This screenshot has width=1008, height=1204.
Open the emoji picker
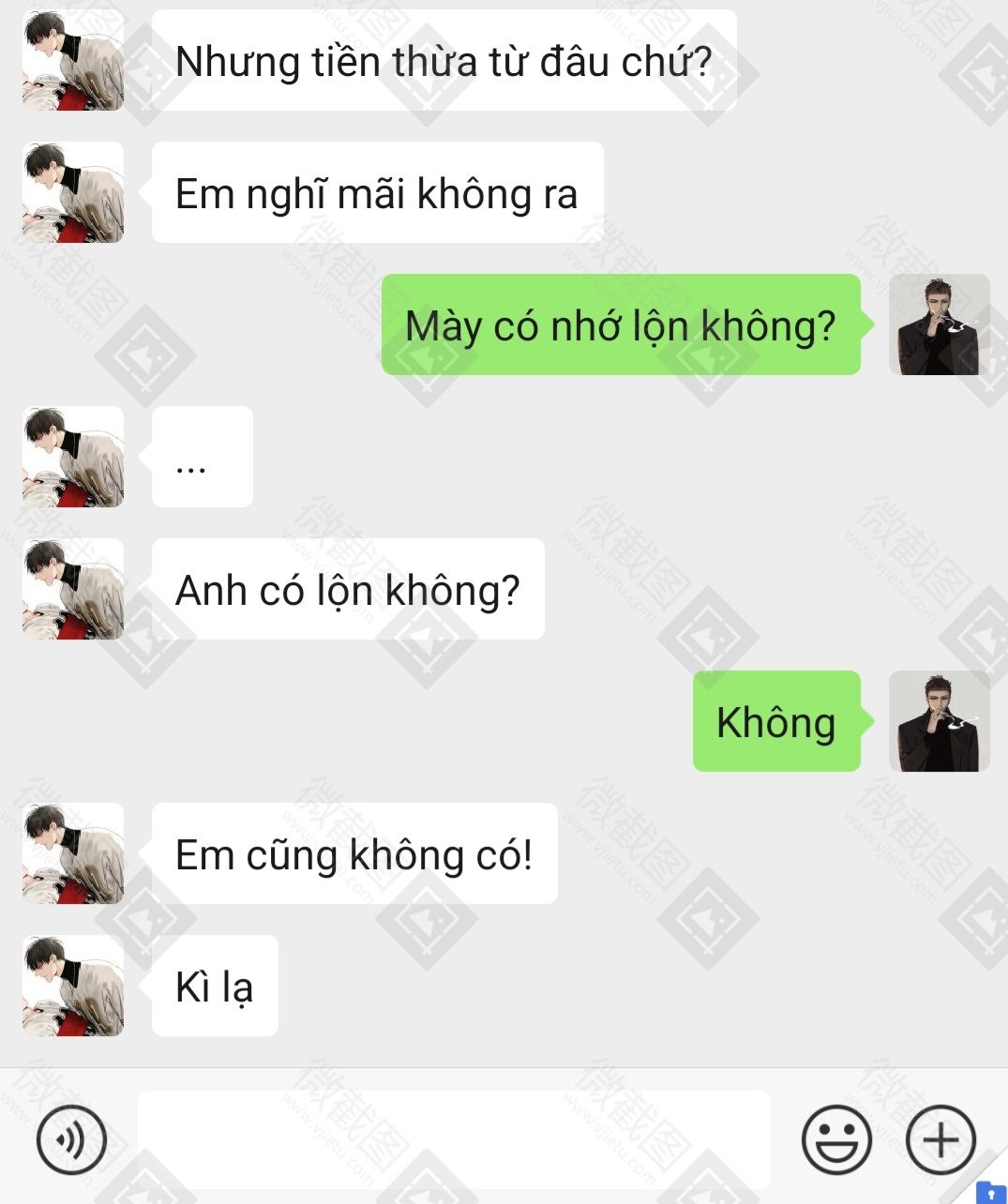[836, 1140]
